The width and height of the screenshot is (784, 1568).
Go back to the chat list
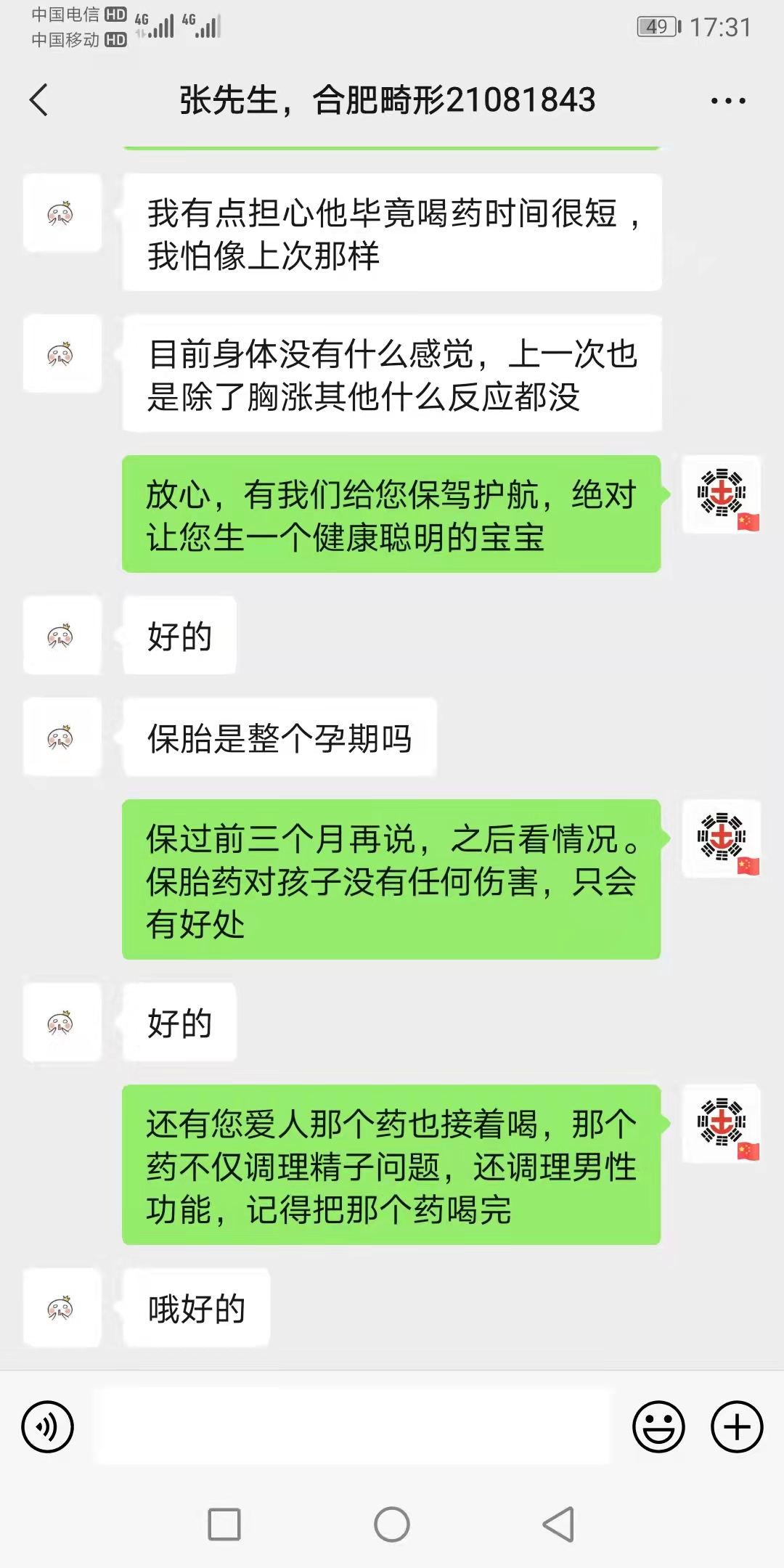[x=39, y=99]
